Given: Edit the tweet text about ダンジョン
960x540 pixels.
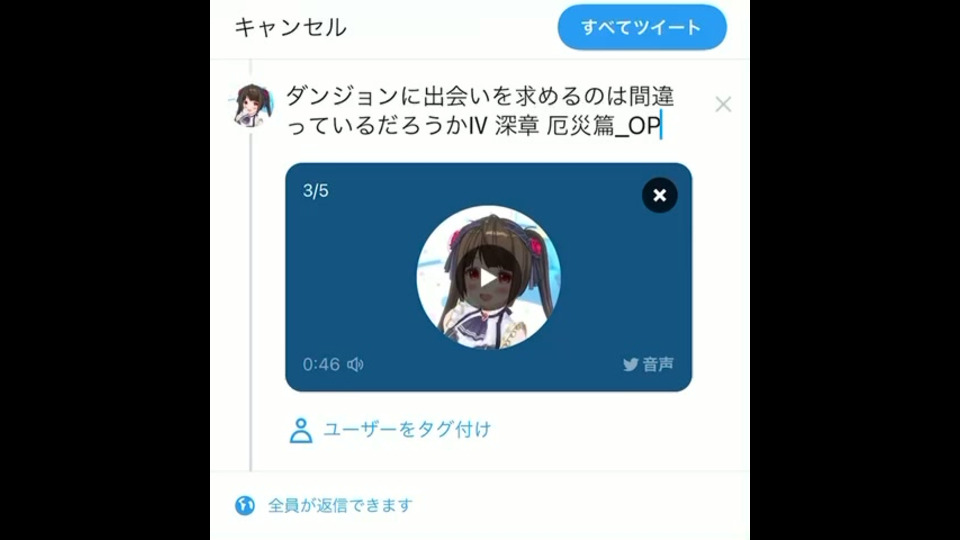Looking at the screenshot, I should (x=480, y=111).
